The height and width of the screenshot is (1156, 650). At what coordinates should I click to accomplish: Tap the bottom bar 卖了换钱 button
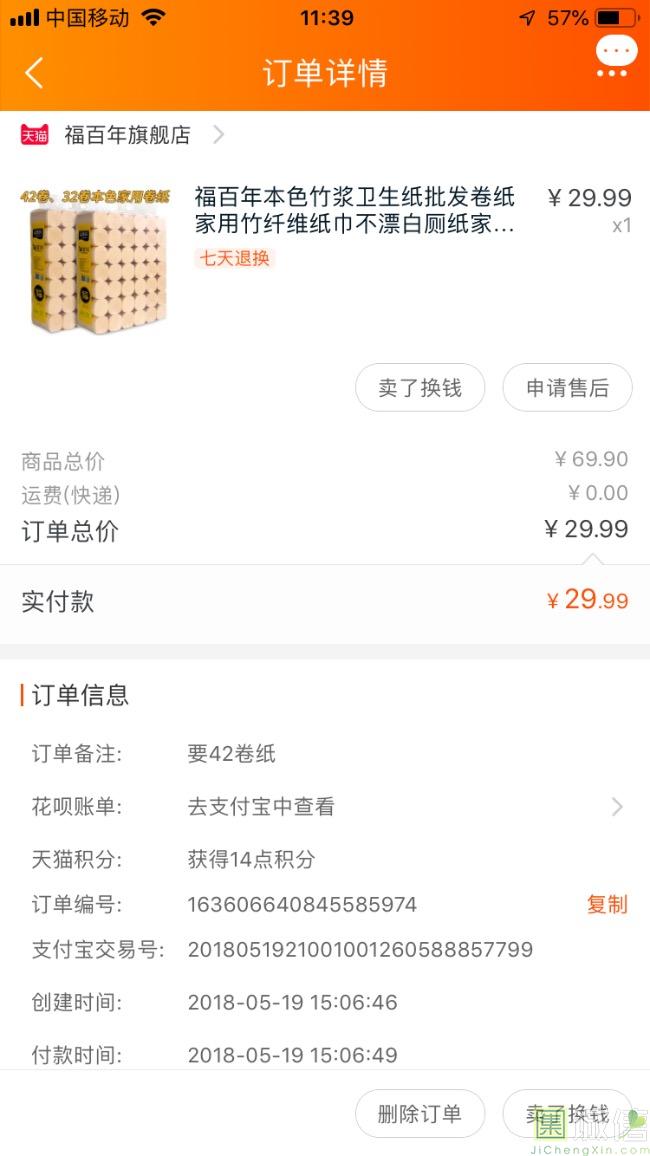[567, 1114]
